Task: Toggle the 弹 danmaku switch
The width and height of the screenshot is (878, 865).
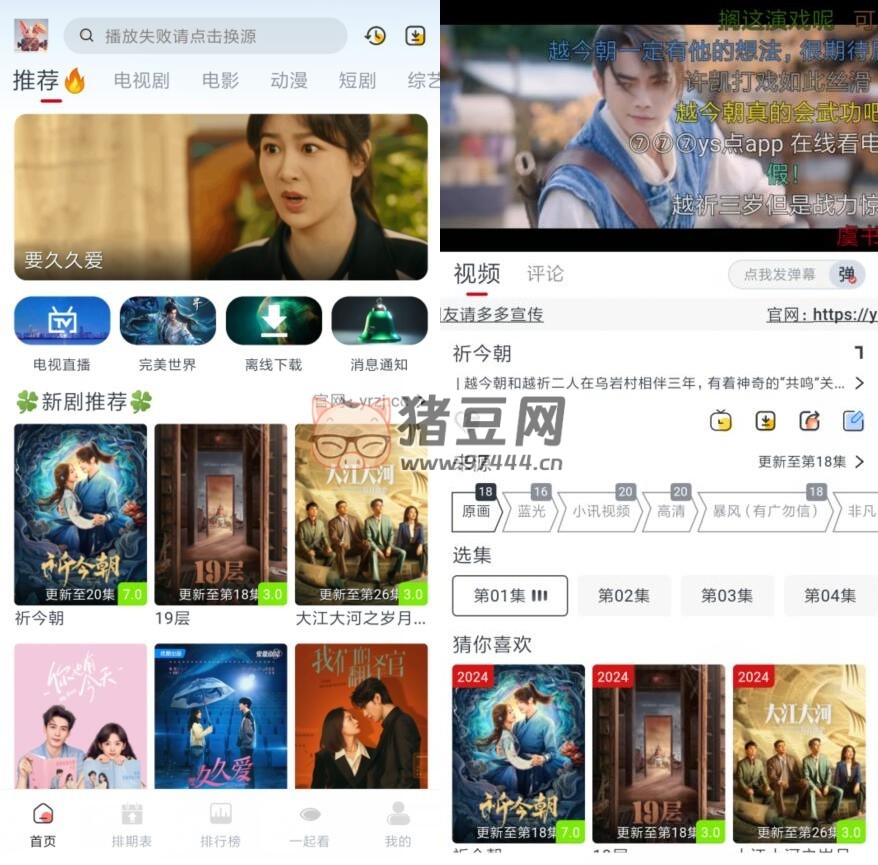Action: pos(846,275)
